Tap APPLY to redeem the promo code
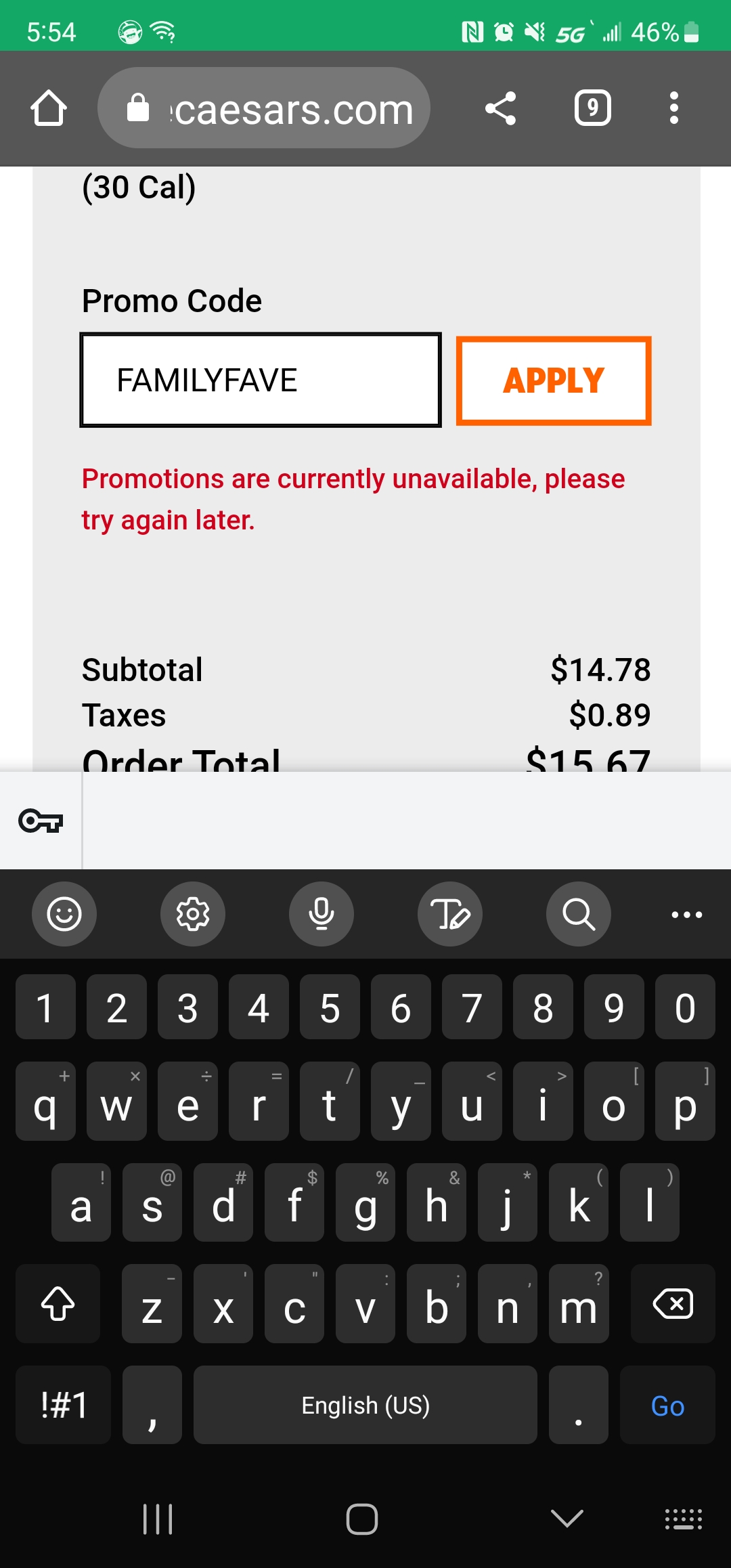The width and height of the screenshot is (731, 1568). point(554,380)
